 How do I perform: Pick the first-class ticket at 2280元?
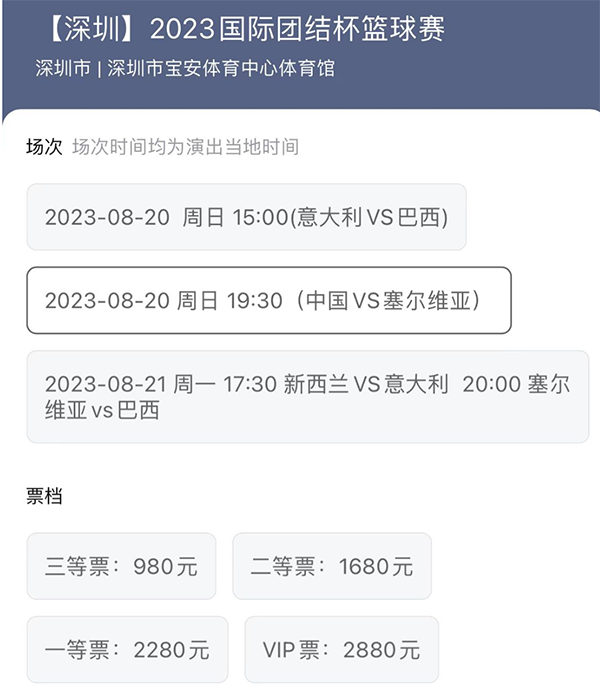pyautogui.click(x=127, y=650)
